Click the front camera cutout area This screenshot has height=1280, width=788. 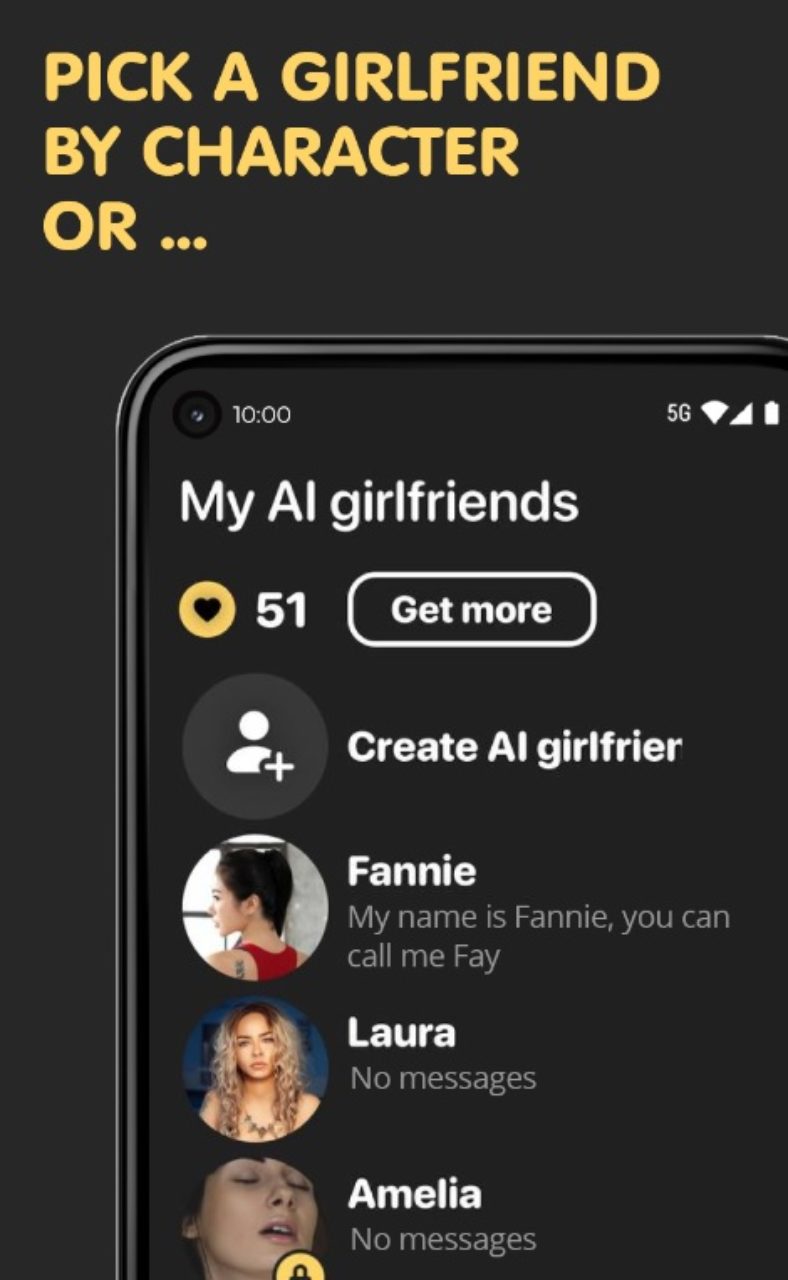tap(199, 413)
